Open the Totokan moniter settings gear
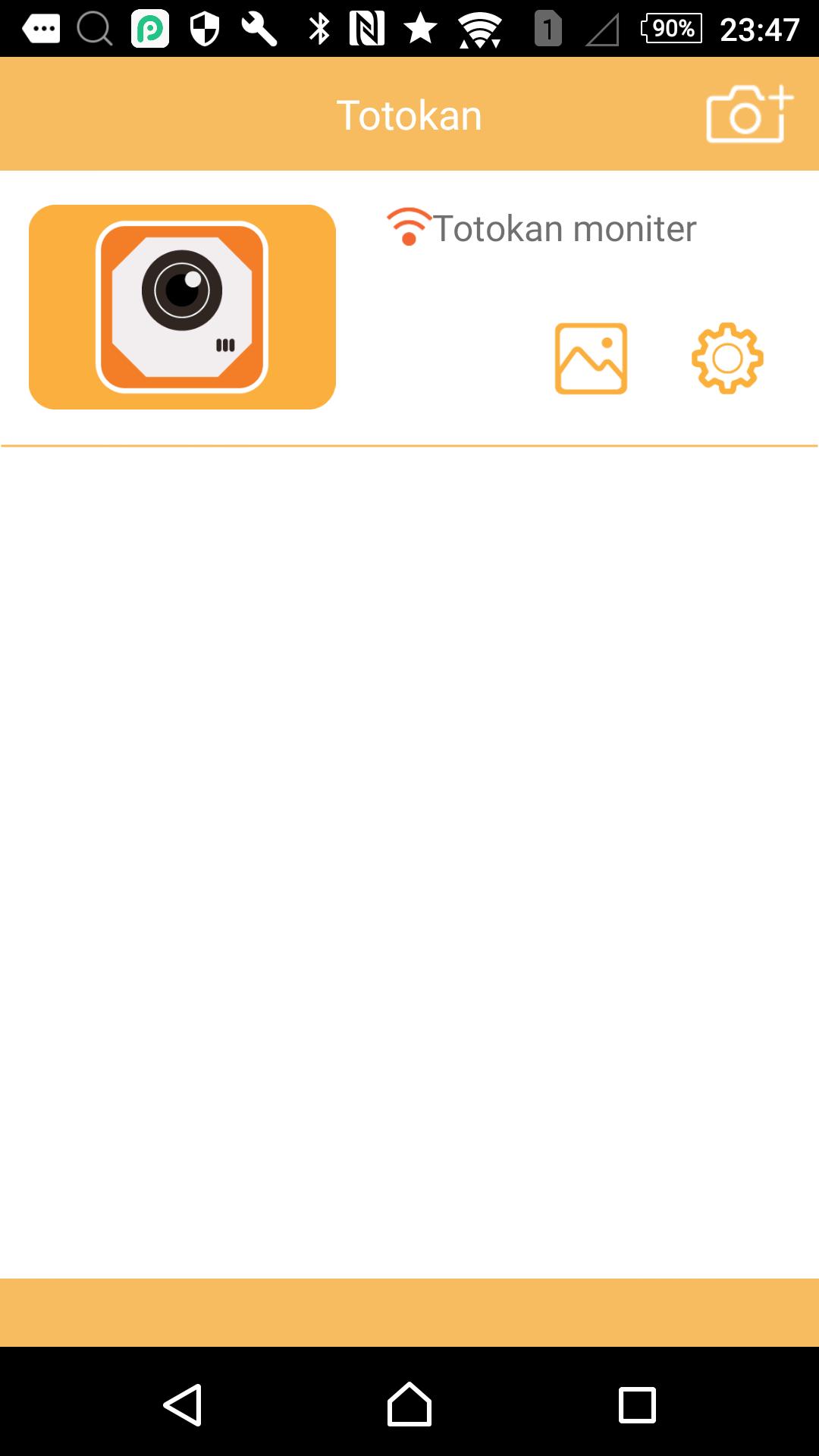 pyautogui.click(x=727, y=359)
